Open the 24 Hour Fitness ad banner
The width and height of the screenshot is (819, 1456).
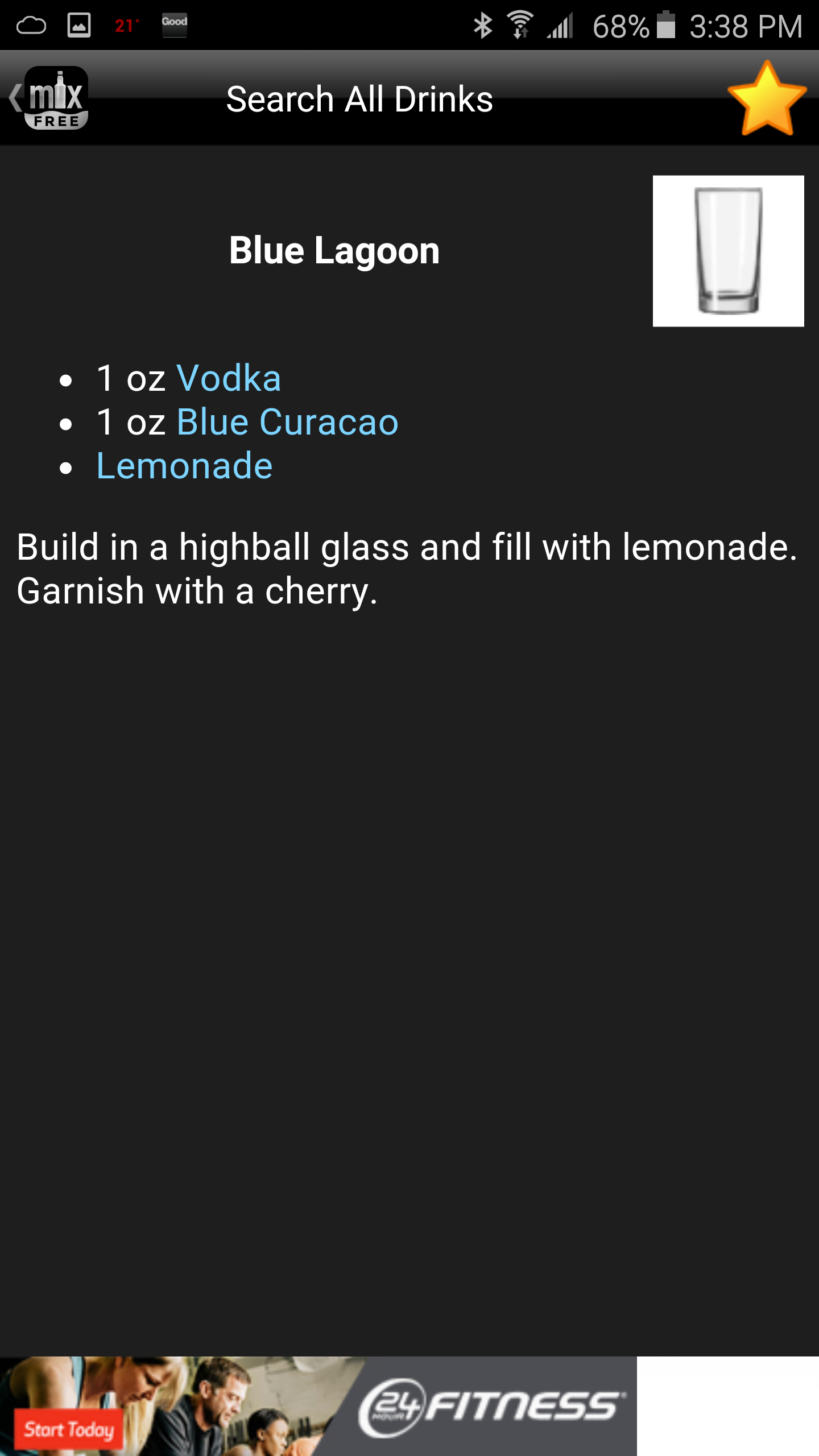[318, 1406]
